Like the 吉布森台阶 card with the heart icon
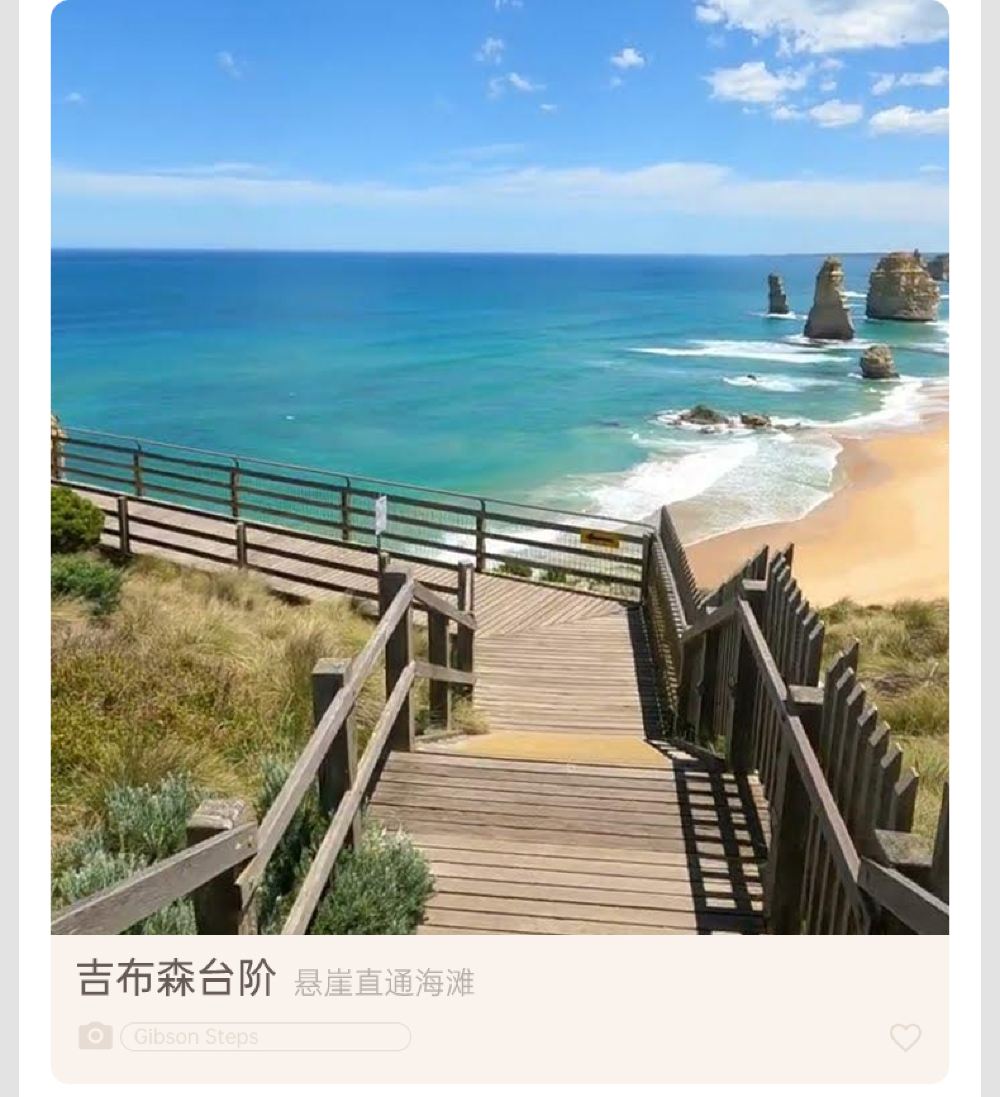 coord(905,1037)
